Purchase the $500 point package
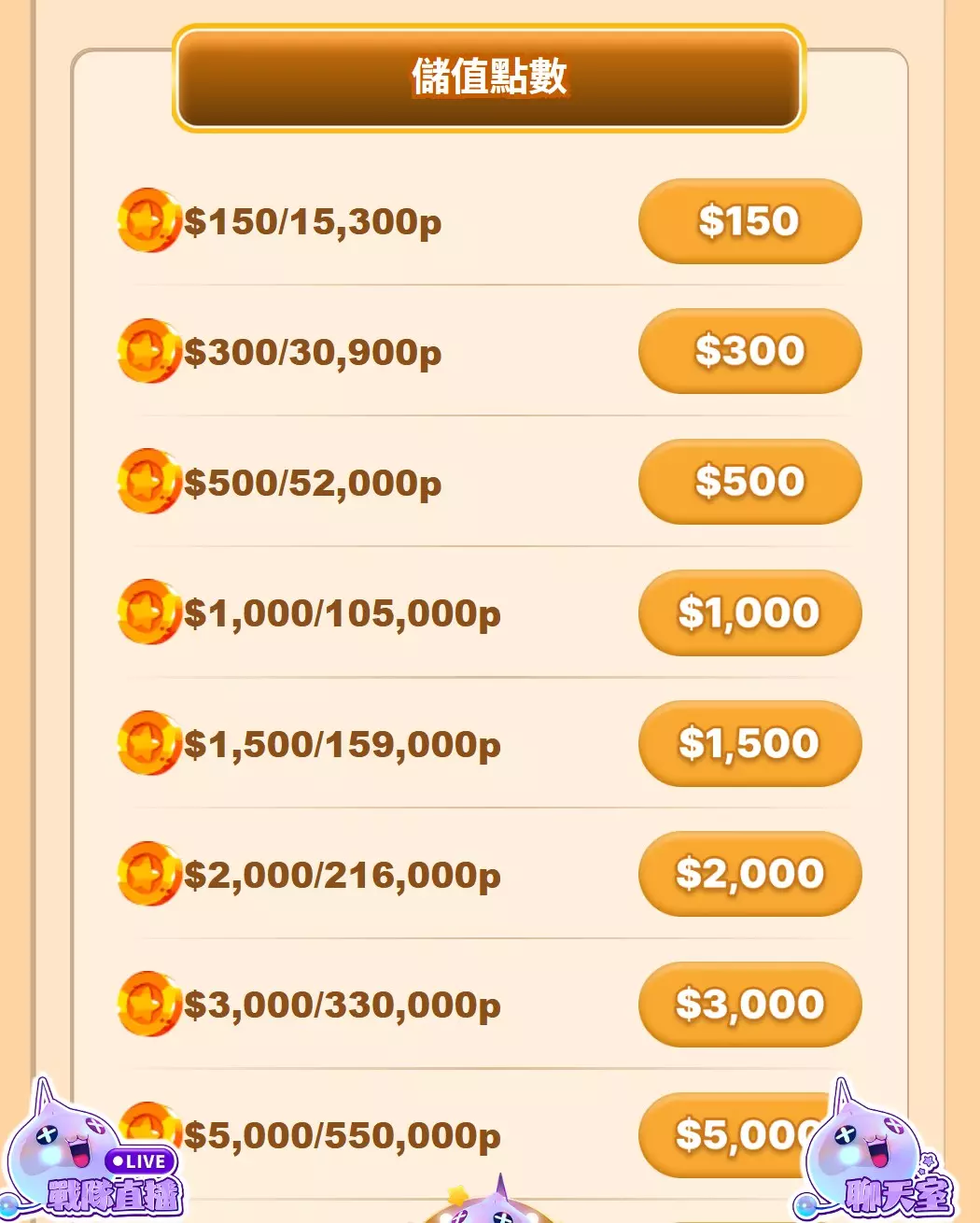This screenshot has height=1223, width=980. pos(749,482)
